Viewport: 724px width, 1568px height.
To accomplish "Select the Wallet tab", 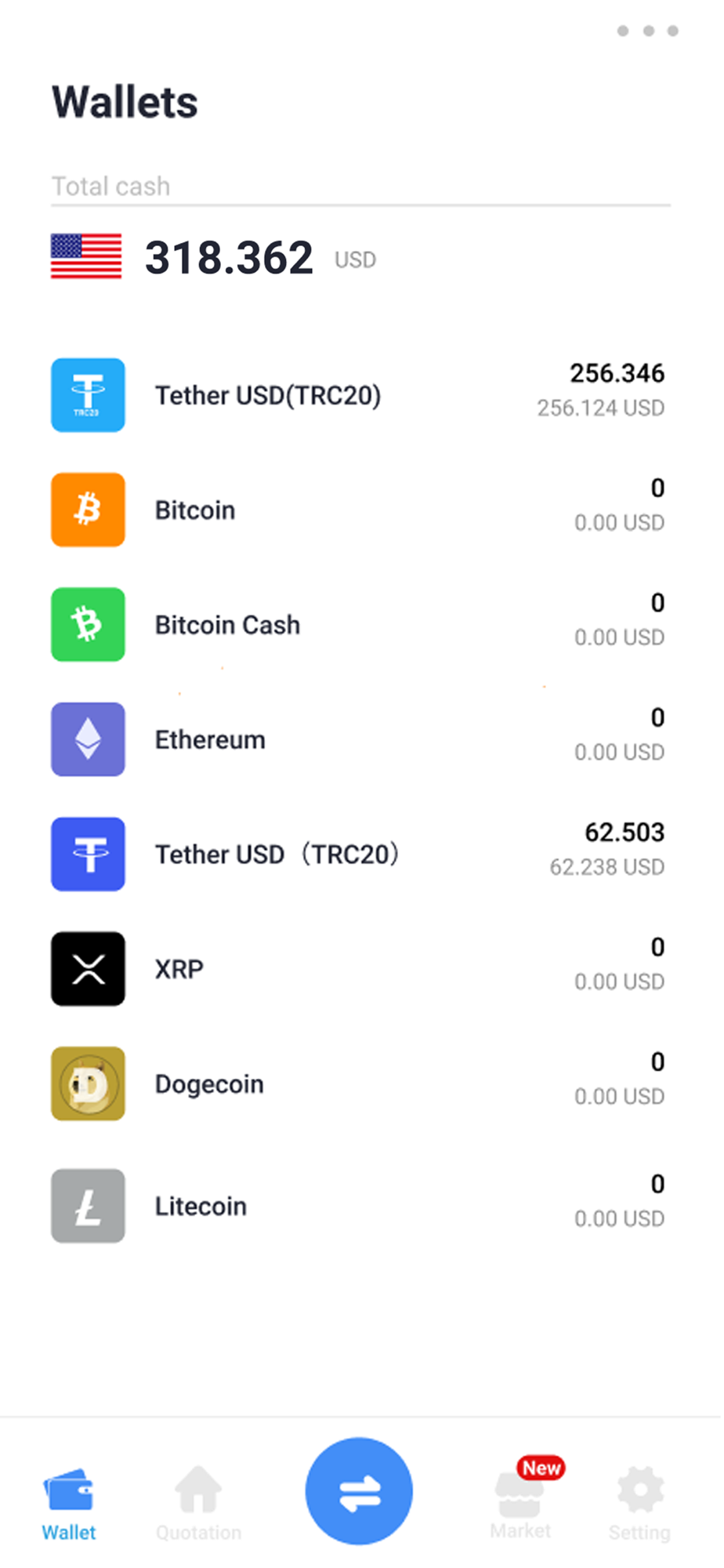I will click(69, 1505).
